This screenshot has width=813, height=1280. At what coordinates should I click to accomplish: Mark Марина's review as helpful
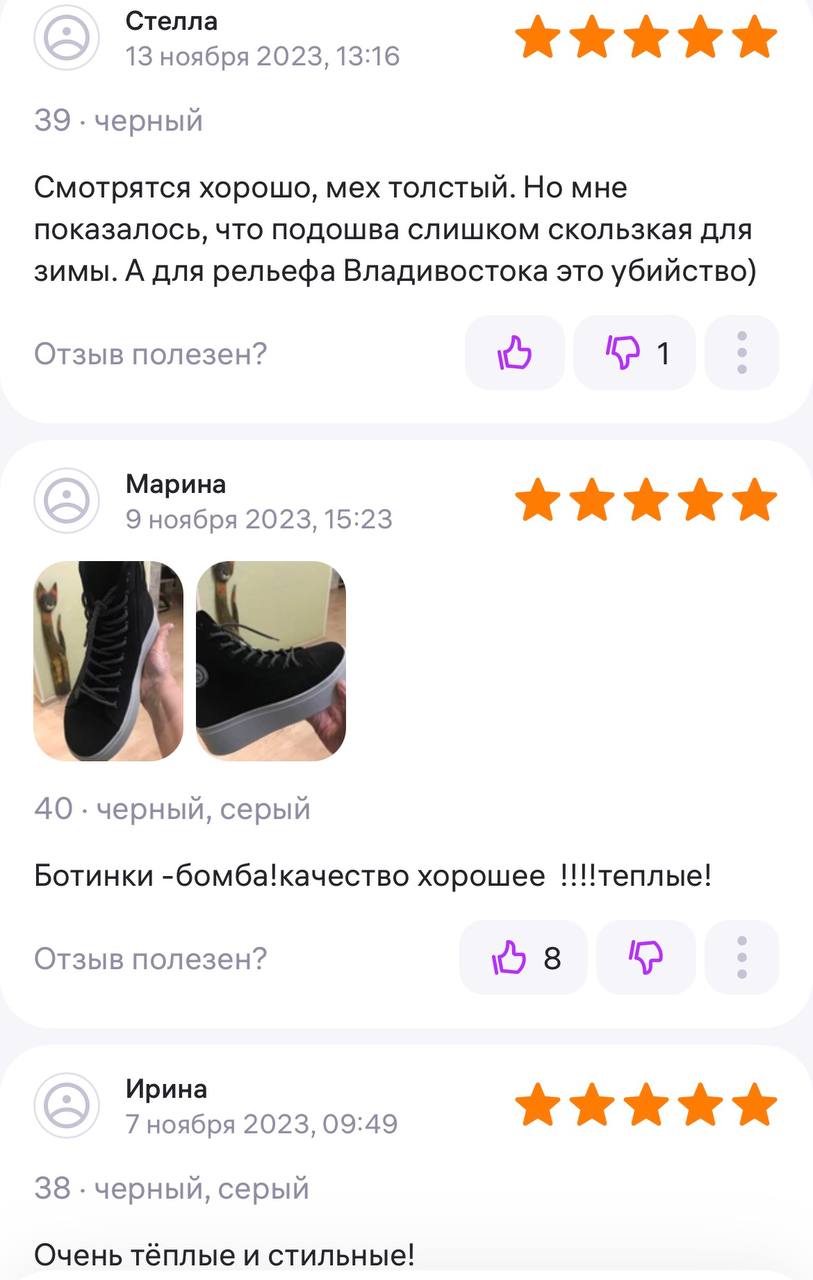523,958
